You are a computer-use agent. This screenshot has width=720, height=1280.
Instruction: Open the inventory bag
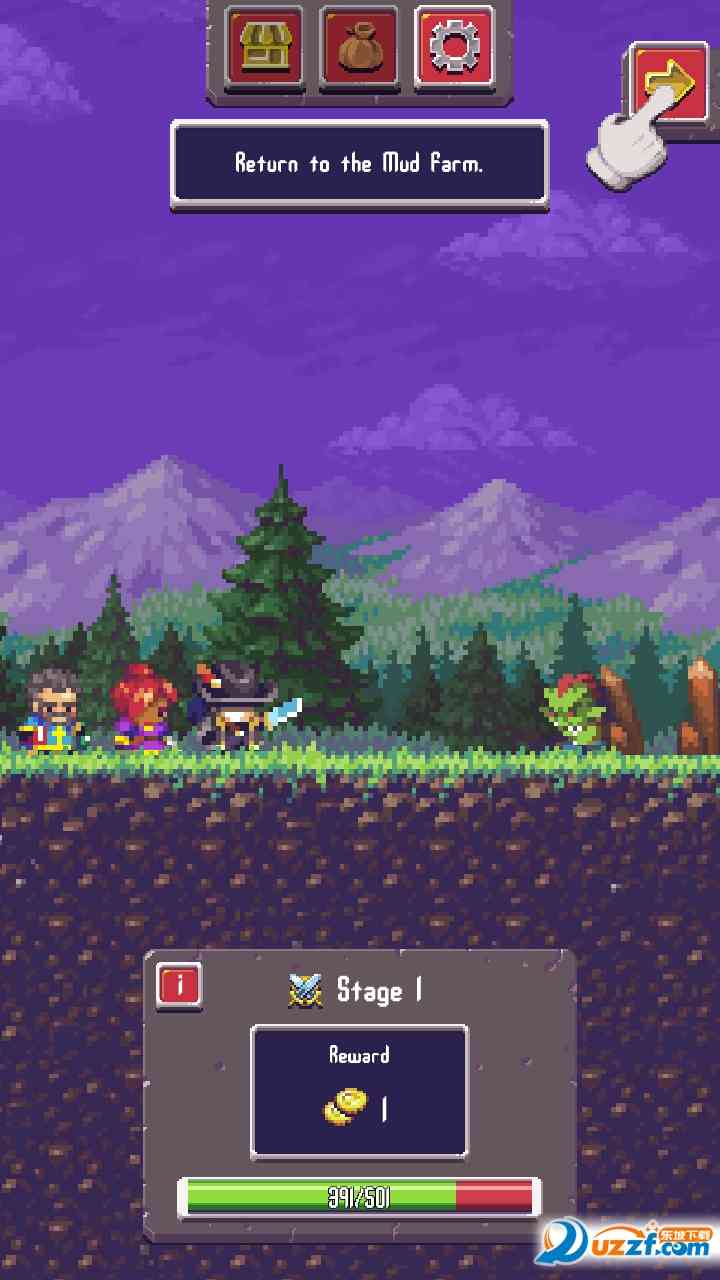click(x=359, y=46)
